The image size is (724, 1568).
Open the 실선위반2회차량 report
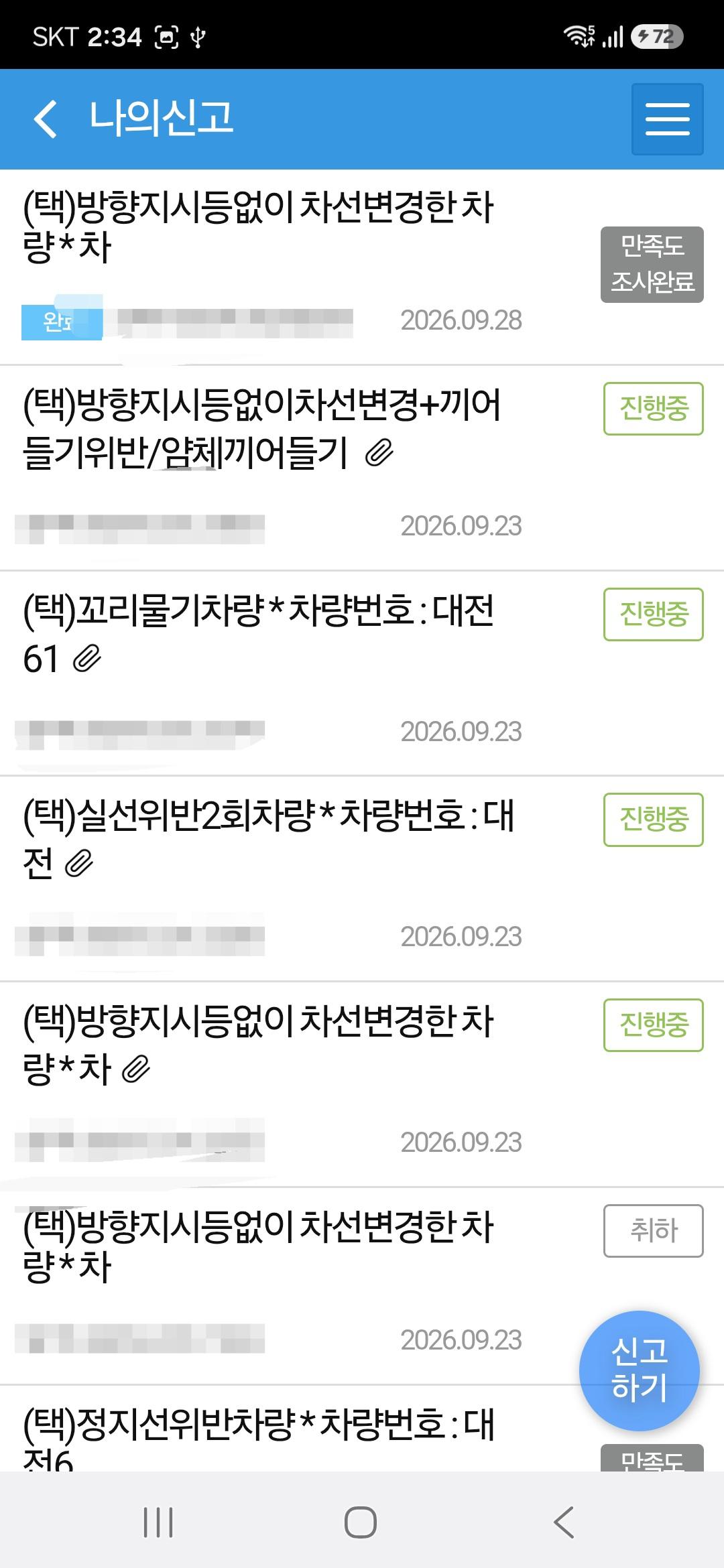pos(362,879)
